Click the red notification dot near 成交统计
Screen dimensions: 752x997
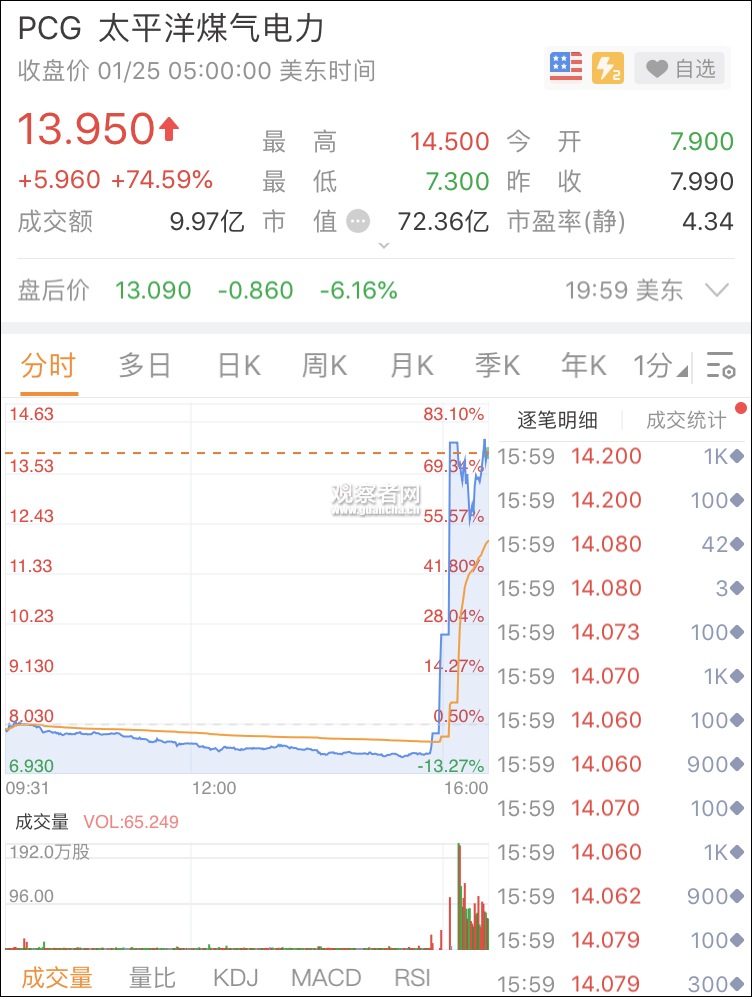point(741,408)
